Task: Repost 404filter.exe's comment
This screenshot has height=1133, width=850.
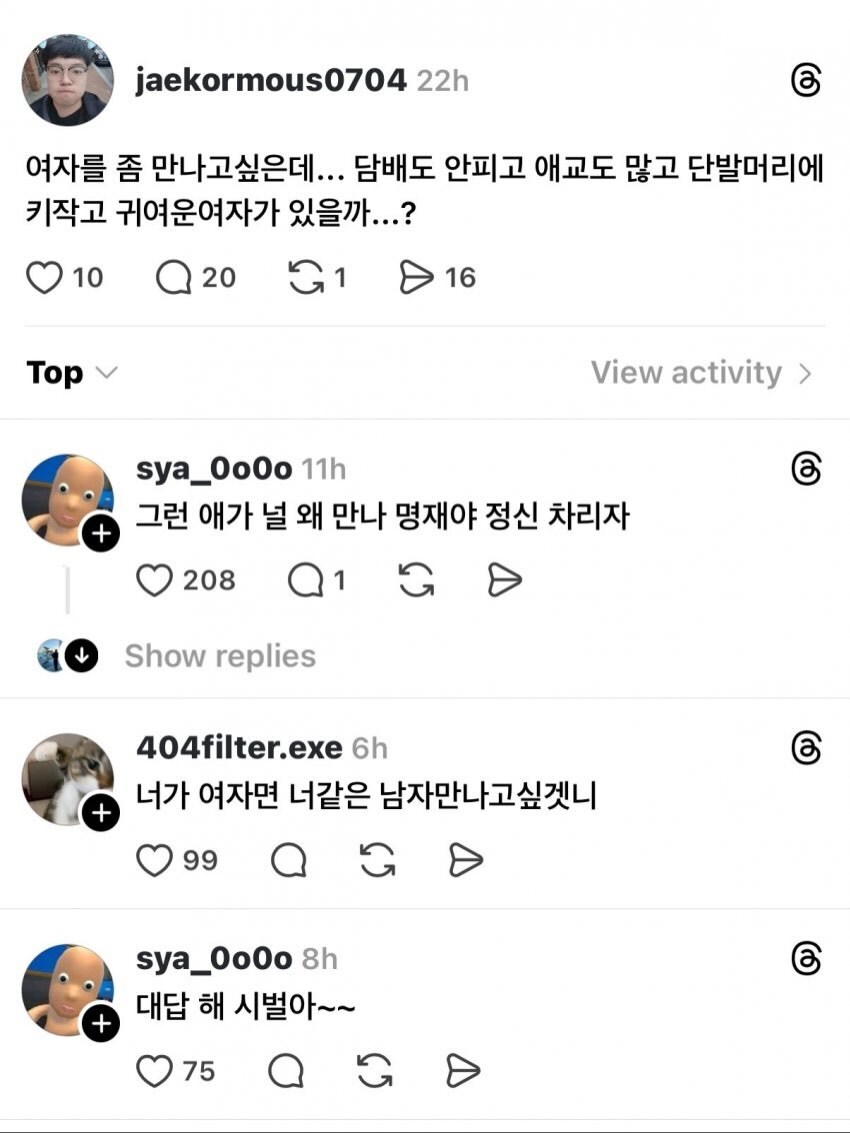Action: point(377,859)
